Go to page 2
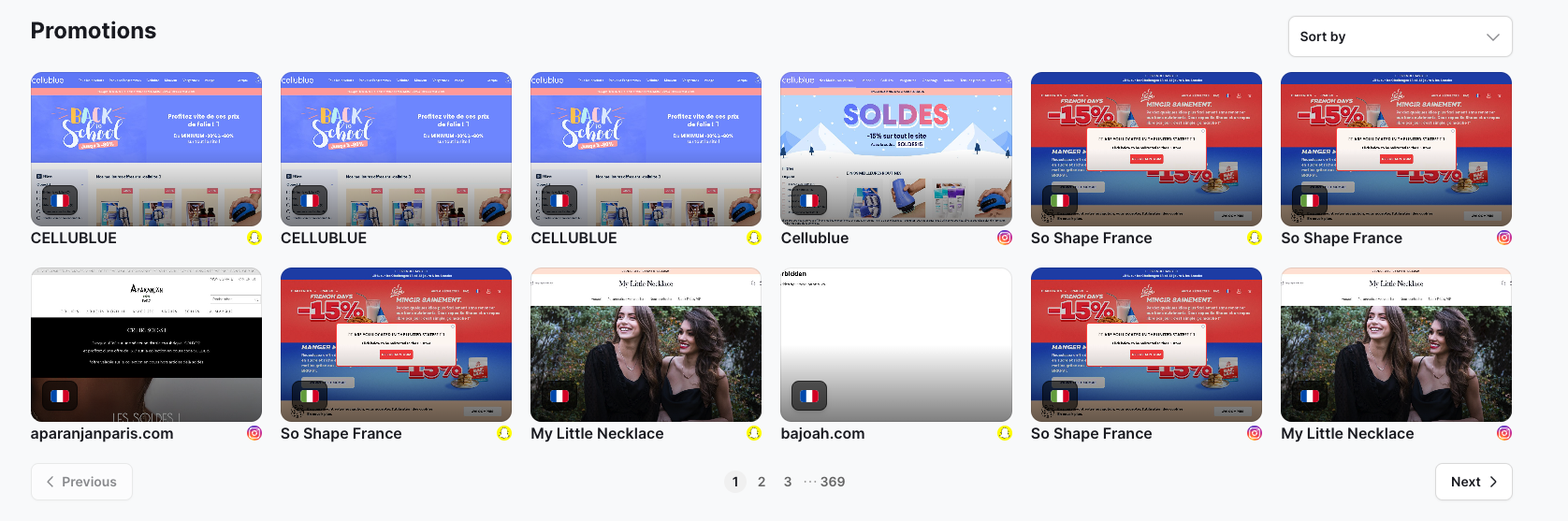This screenshot has width=1568, height=521. pyautogui.click(x=762, y=482)
